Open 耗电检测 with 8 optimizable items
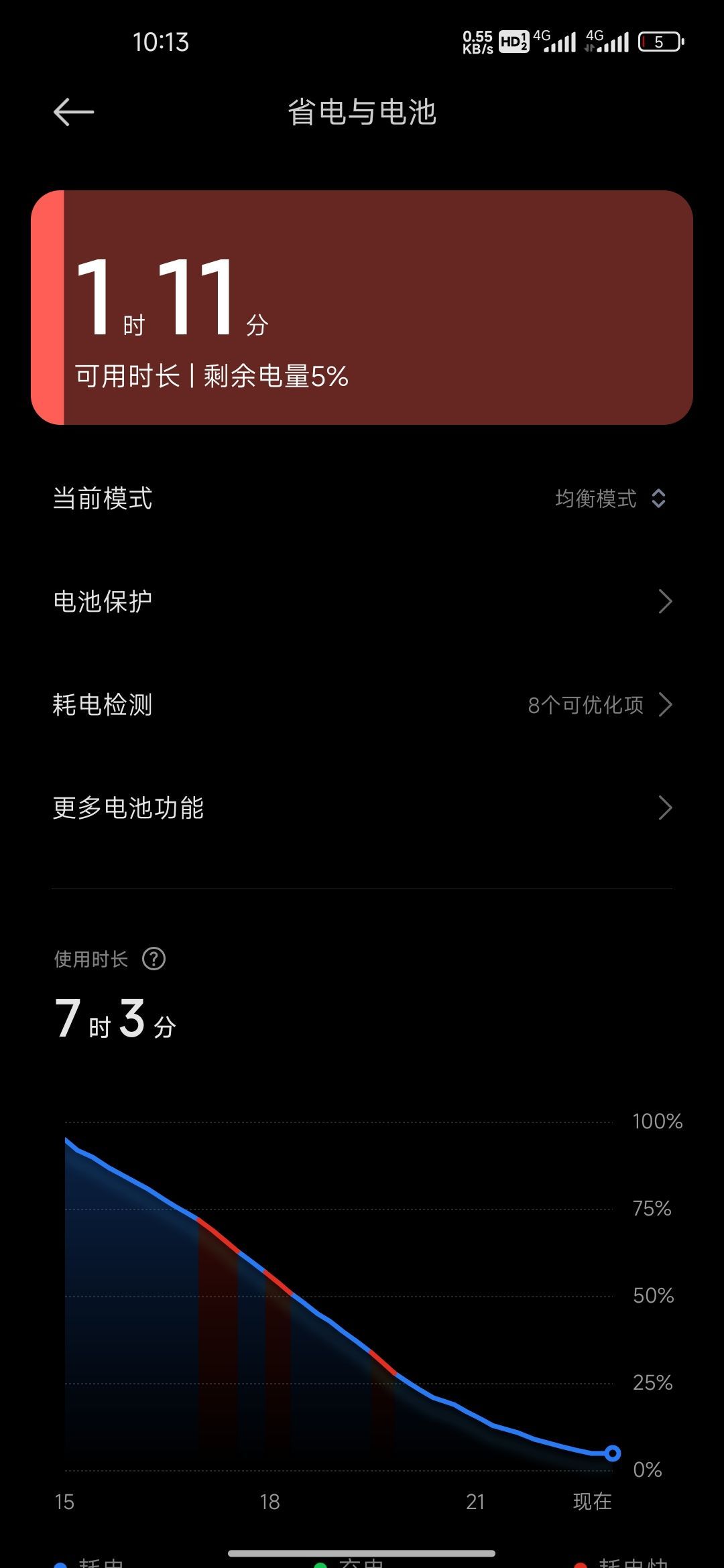Image resolution: width=724 pixels, height=1568 pixels. (362, 705)
